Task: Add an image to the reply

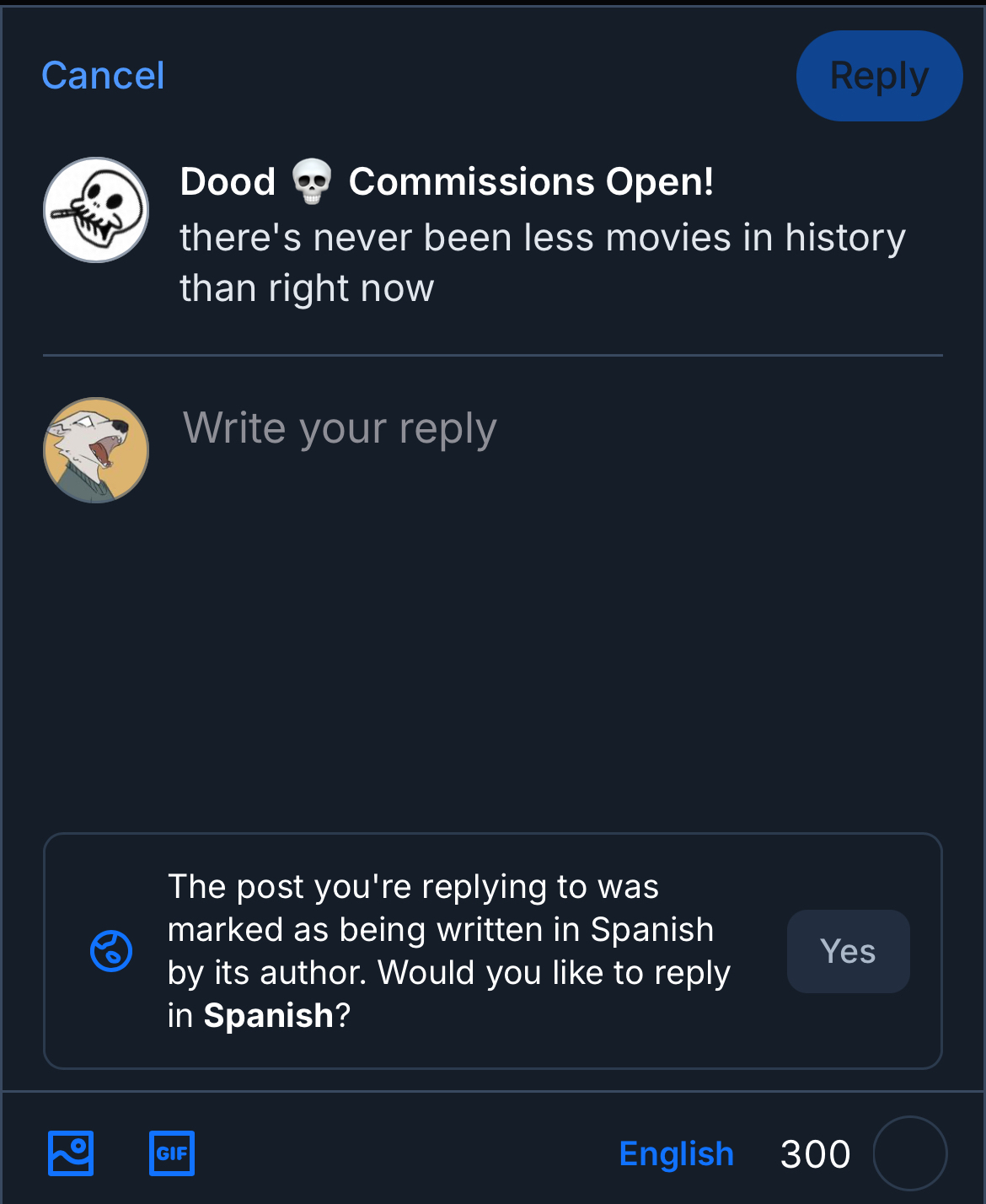Action: click(71, 1153)
